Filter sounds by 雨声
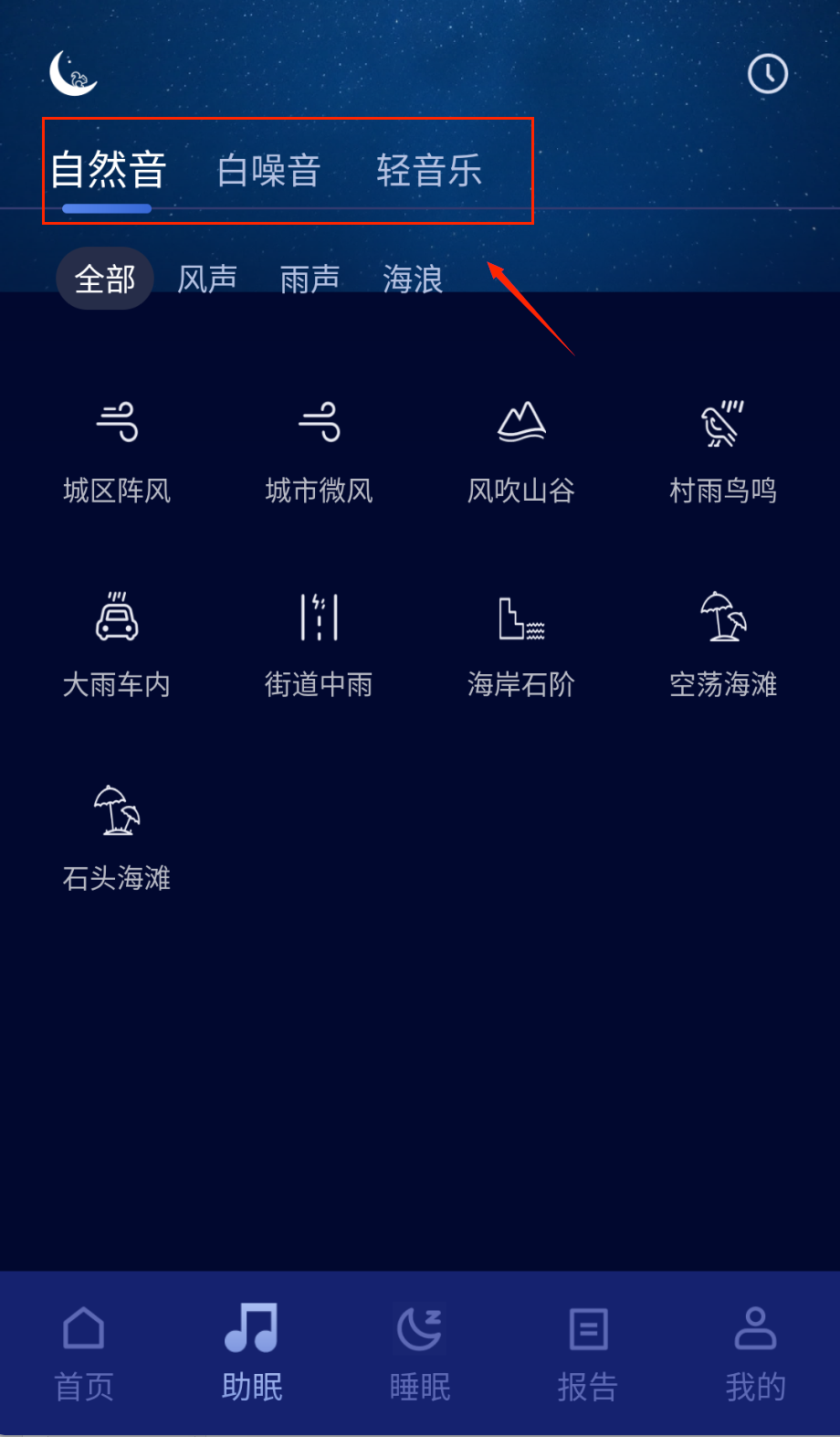 pyautogui.click(x=310, y=279)
